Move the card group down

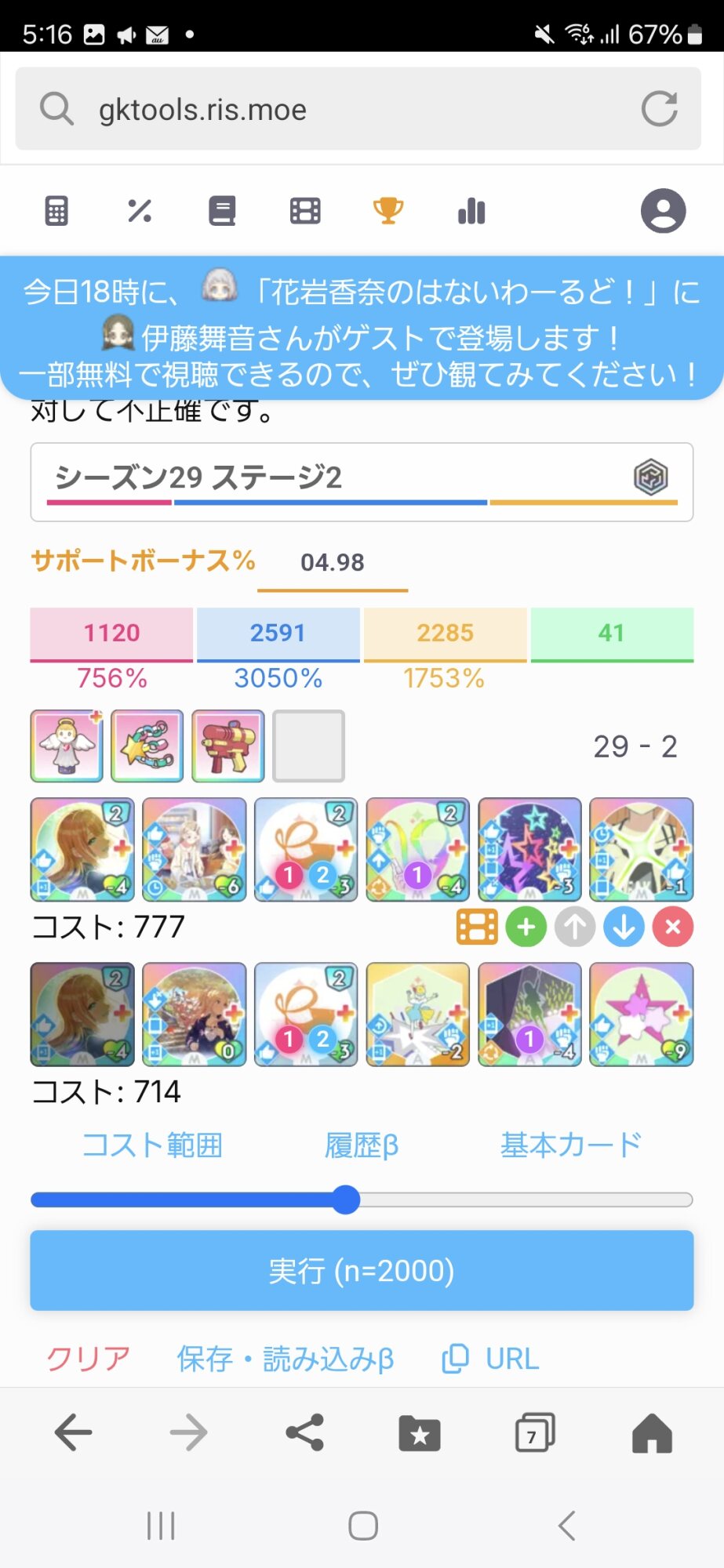pyautogui.click(x=624, y=927)
